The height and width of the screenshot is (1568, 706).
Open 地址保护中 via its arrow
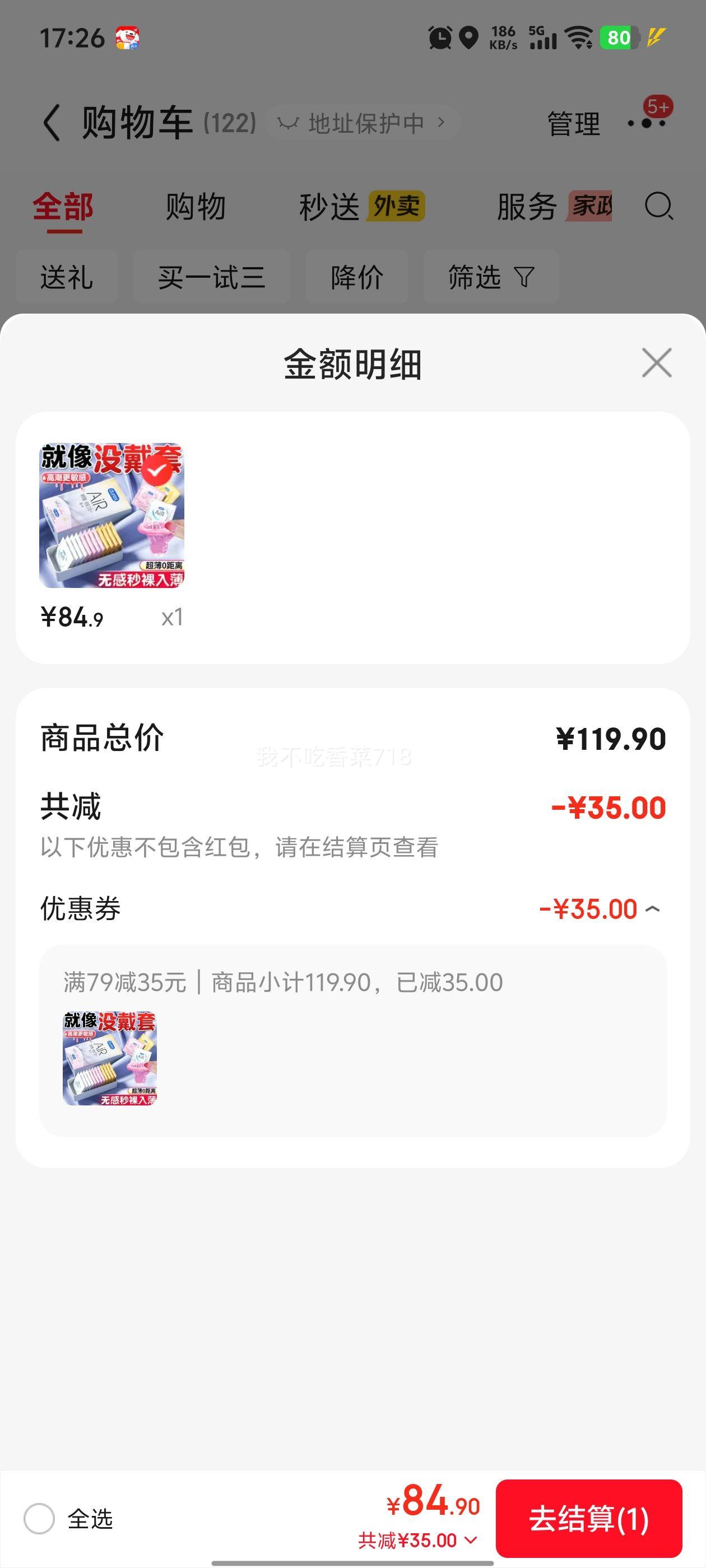[442, 122]
